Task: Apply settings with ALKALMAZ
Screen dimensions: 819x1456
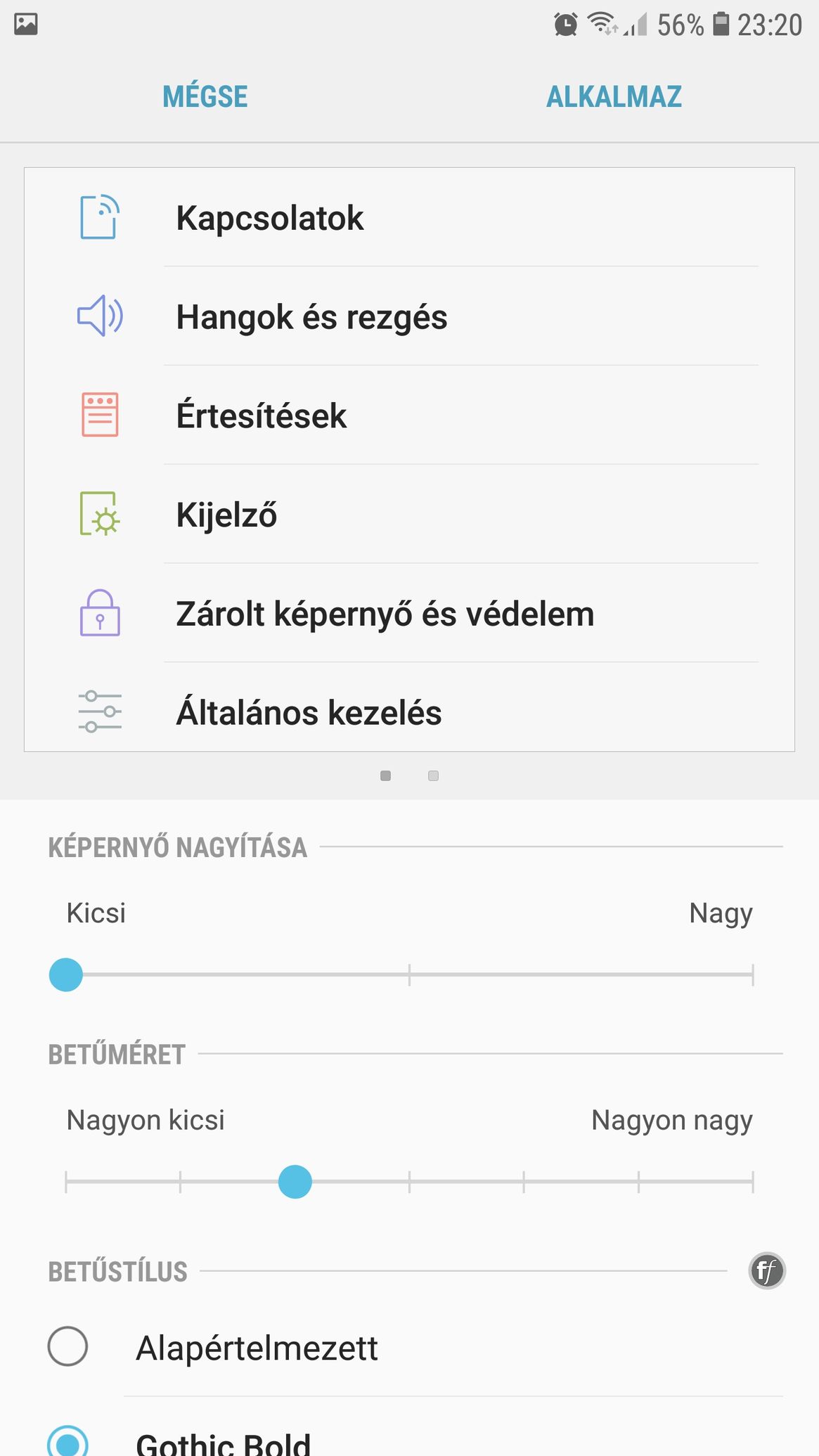Action: click(614, 97)
